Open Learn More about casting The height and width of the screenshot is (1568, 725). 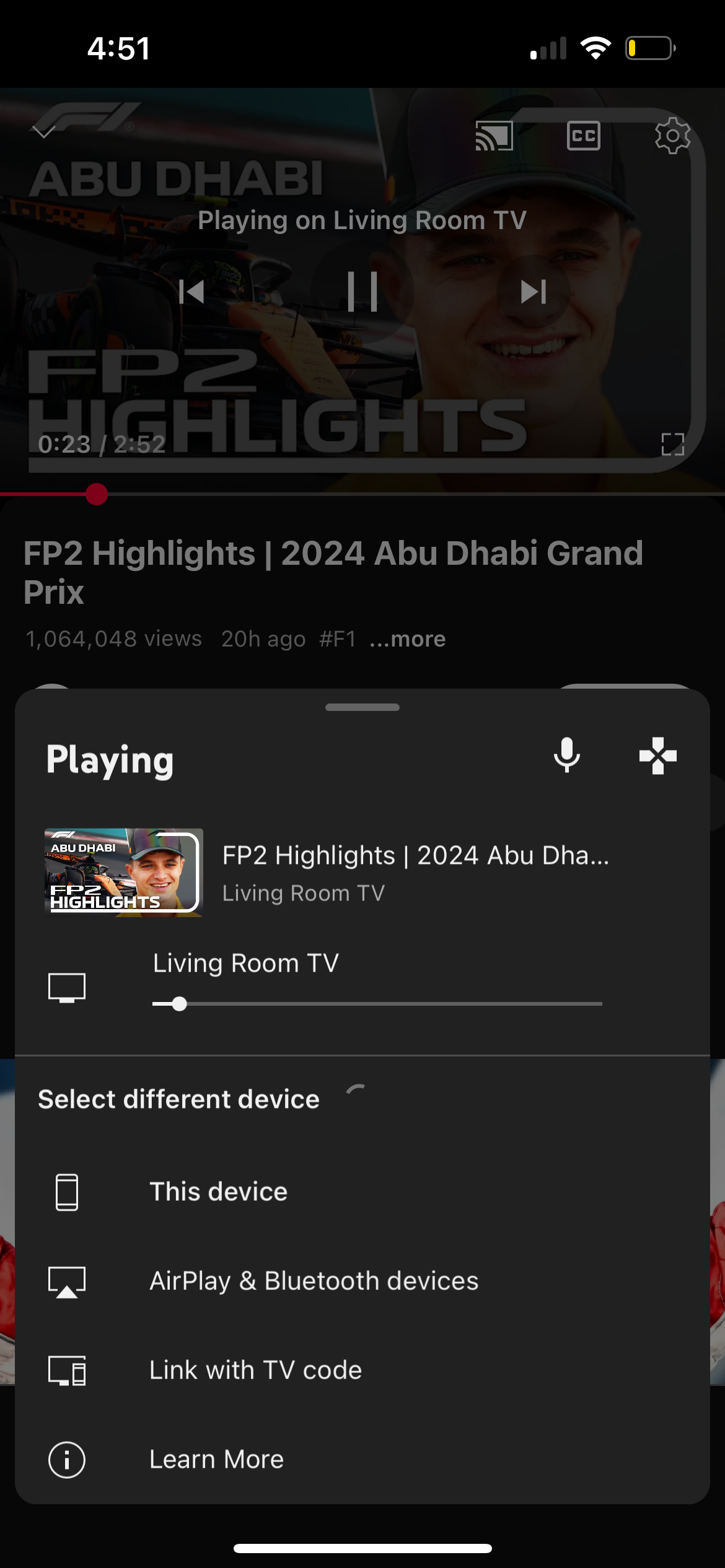[x=217, y=1459]
